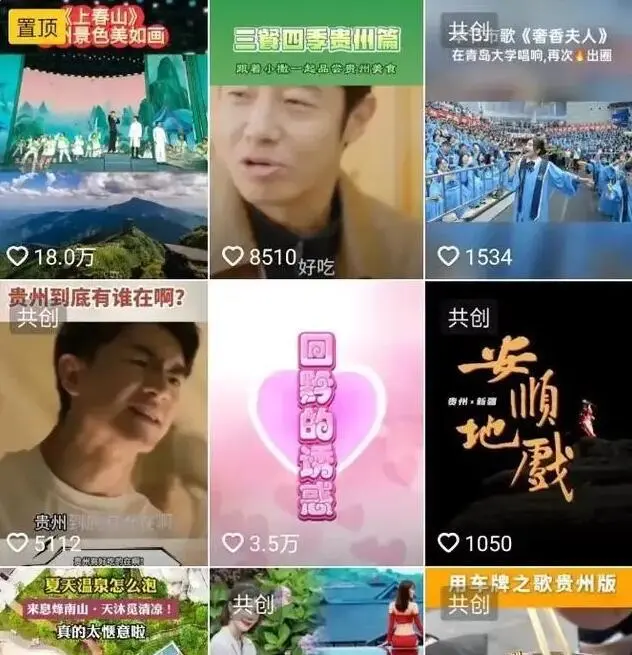
Task: Open the 回黔的诱惑 video
Action: coord(316,425)
